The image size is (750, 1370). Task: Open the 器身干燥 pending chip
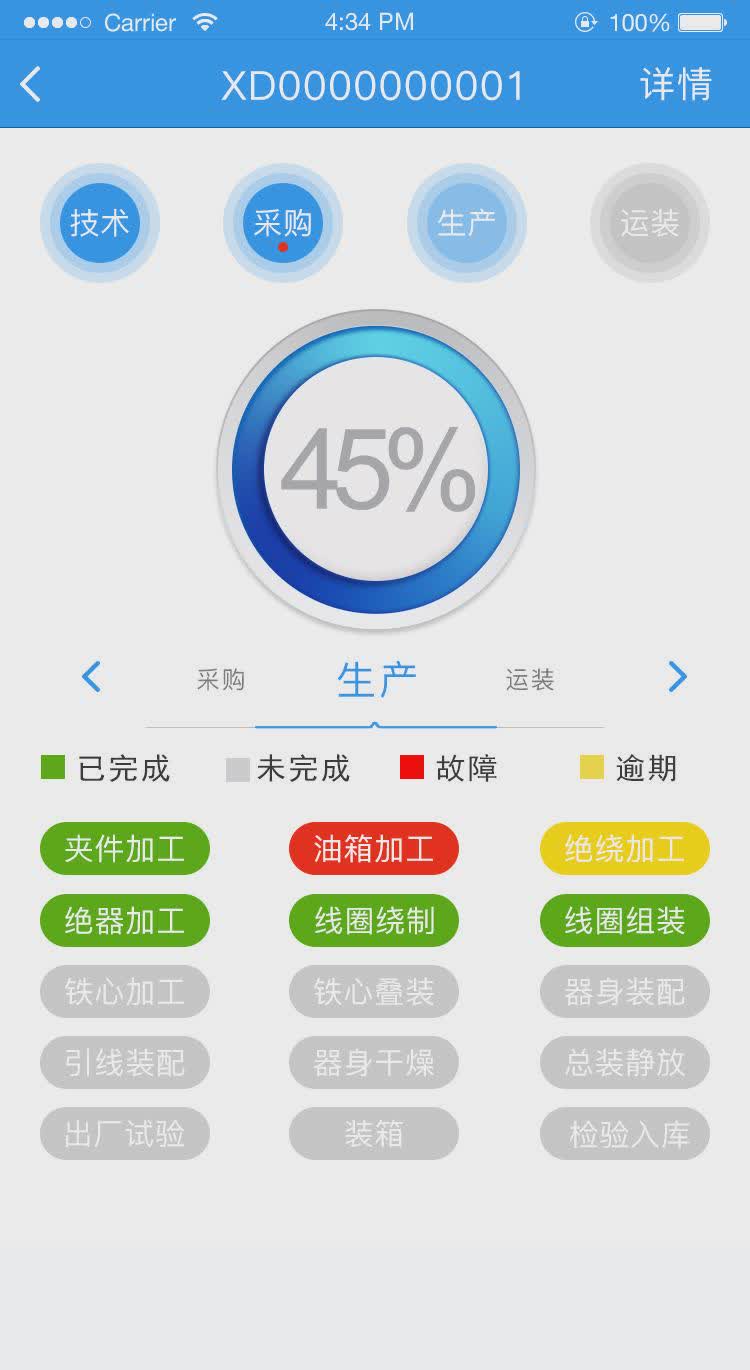point(374,1062)
